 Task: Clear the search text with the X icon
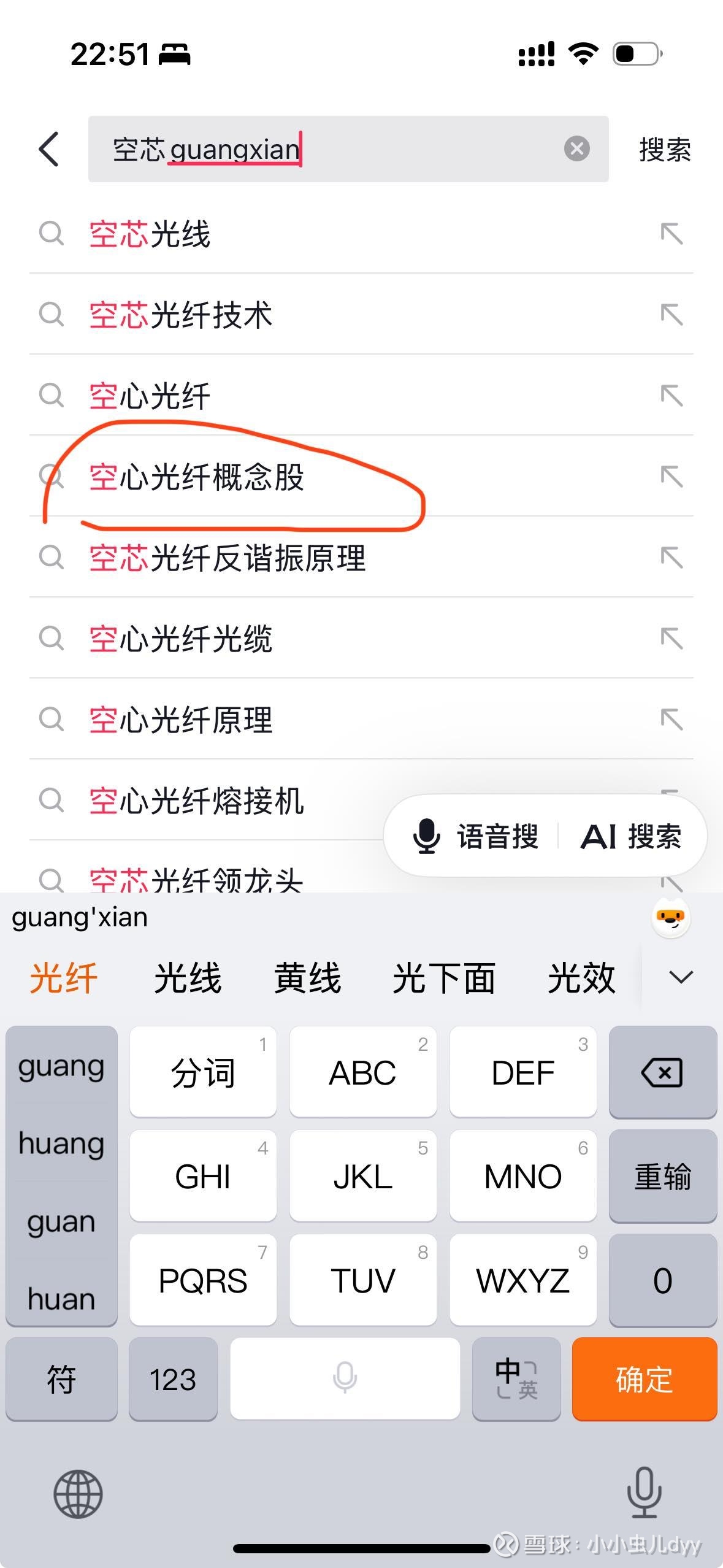click(575, 148)
